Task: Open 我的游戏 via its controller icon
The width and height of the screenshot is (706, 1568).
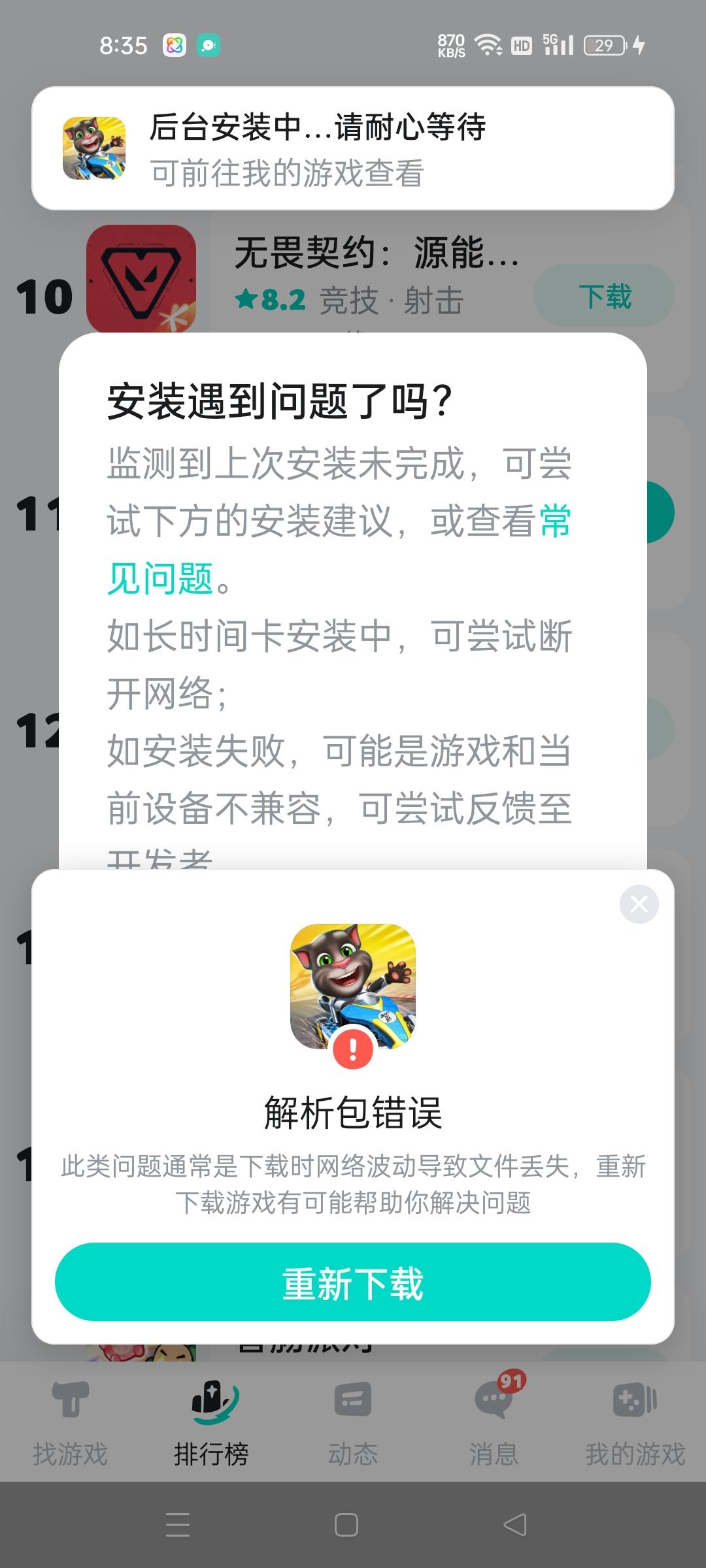Action: (x=633, y=1398)
